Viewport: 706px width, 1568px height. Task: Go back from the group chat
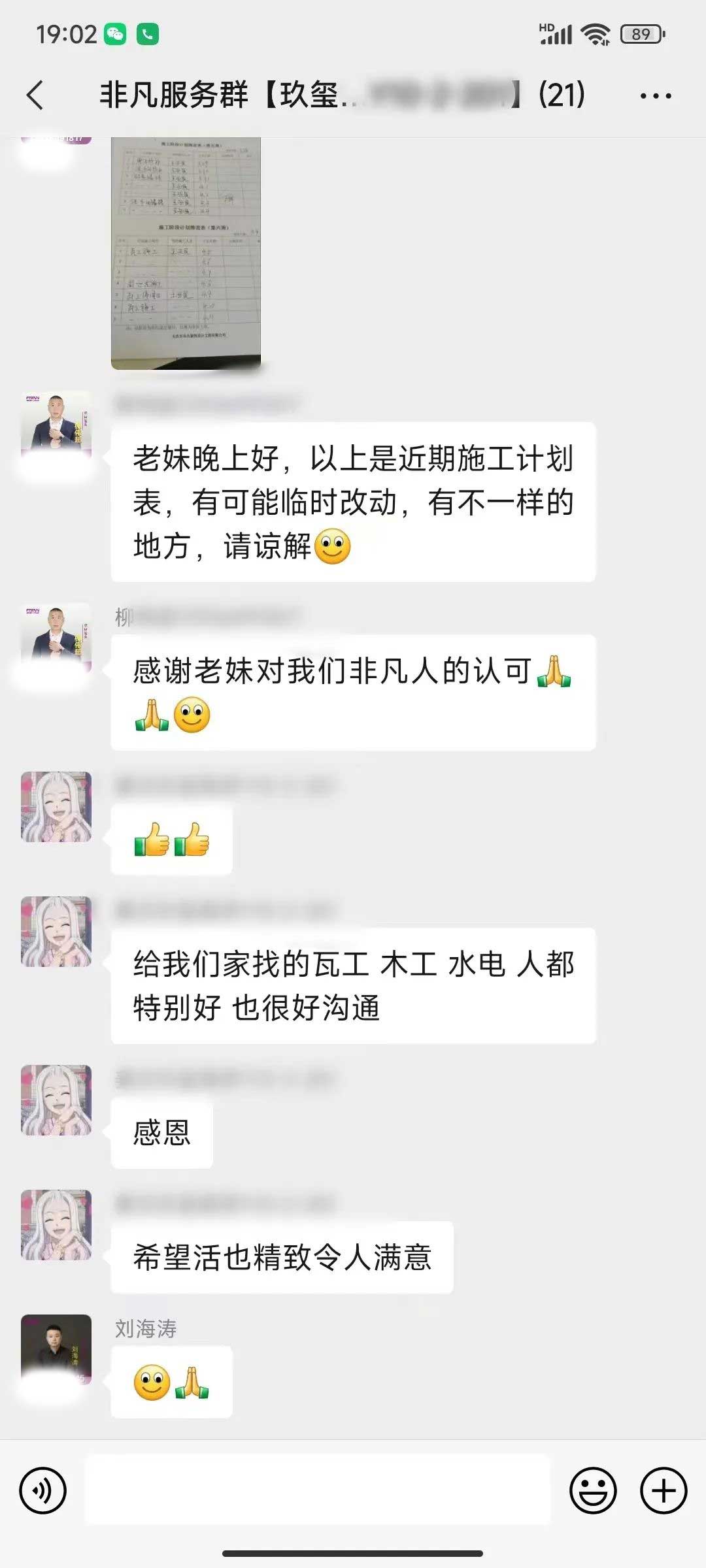click(x=35, y=95)
